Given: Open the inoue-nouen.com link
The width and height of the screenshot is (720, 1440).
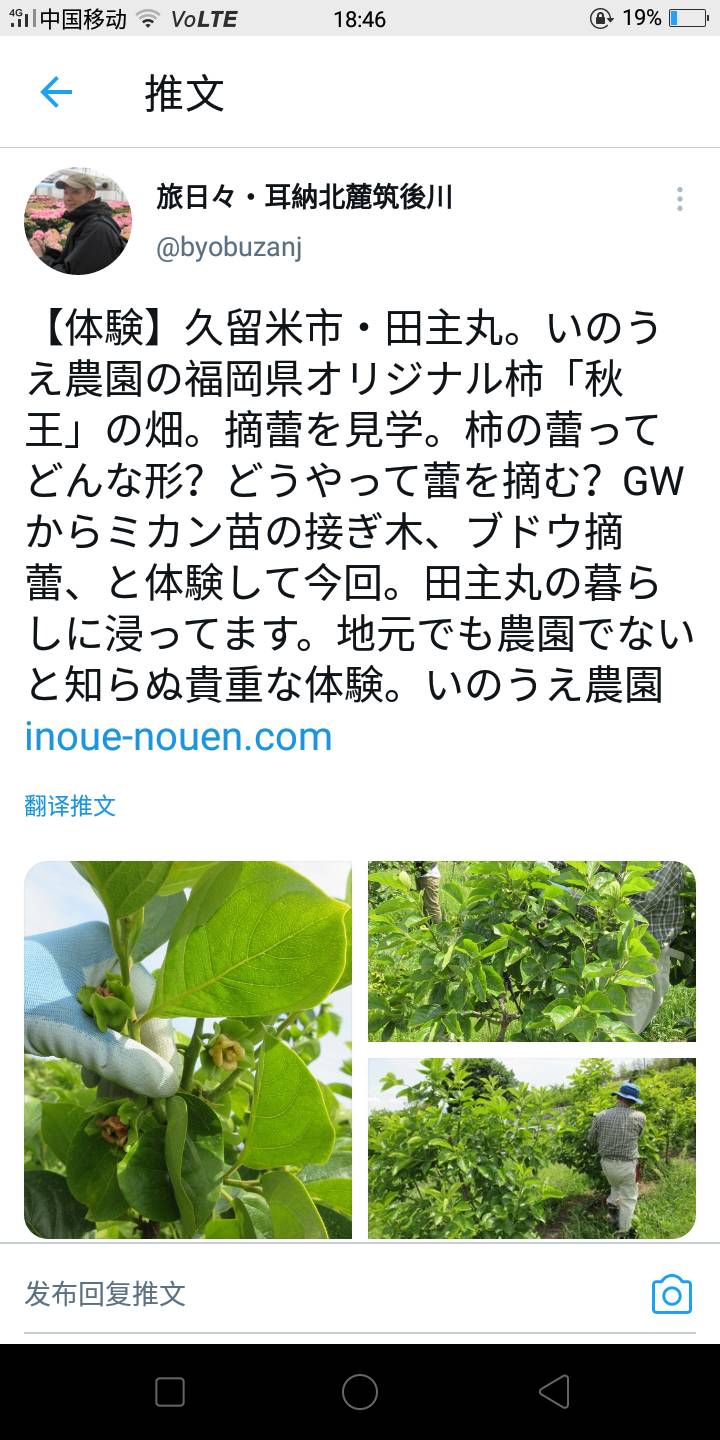Looking at the screenshot, I should (x=178, y=737).
